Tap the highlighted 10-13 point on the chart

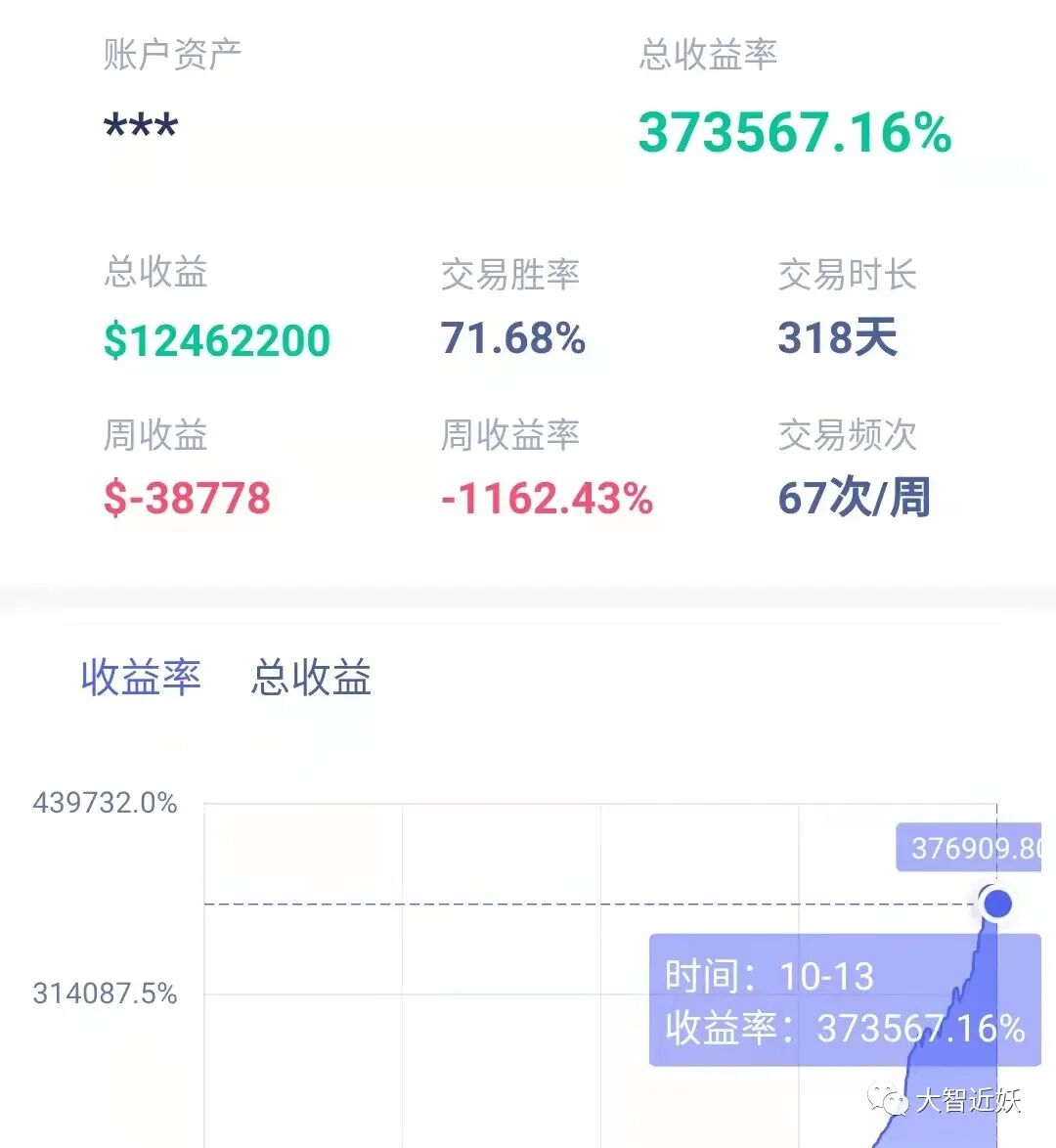[996, 904]
